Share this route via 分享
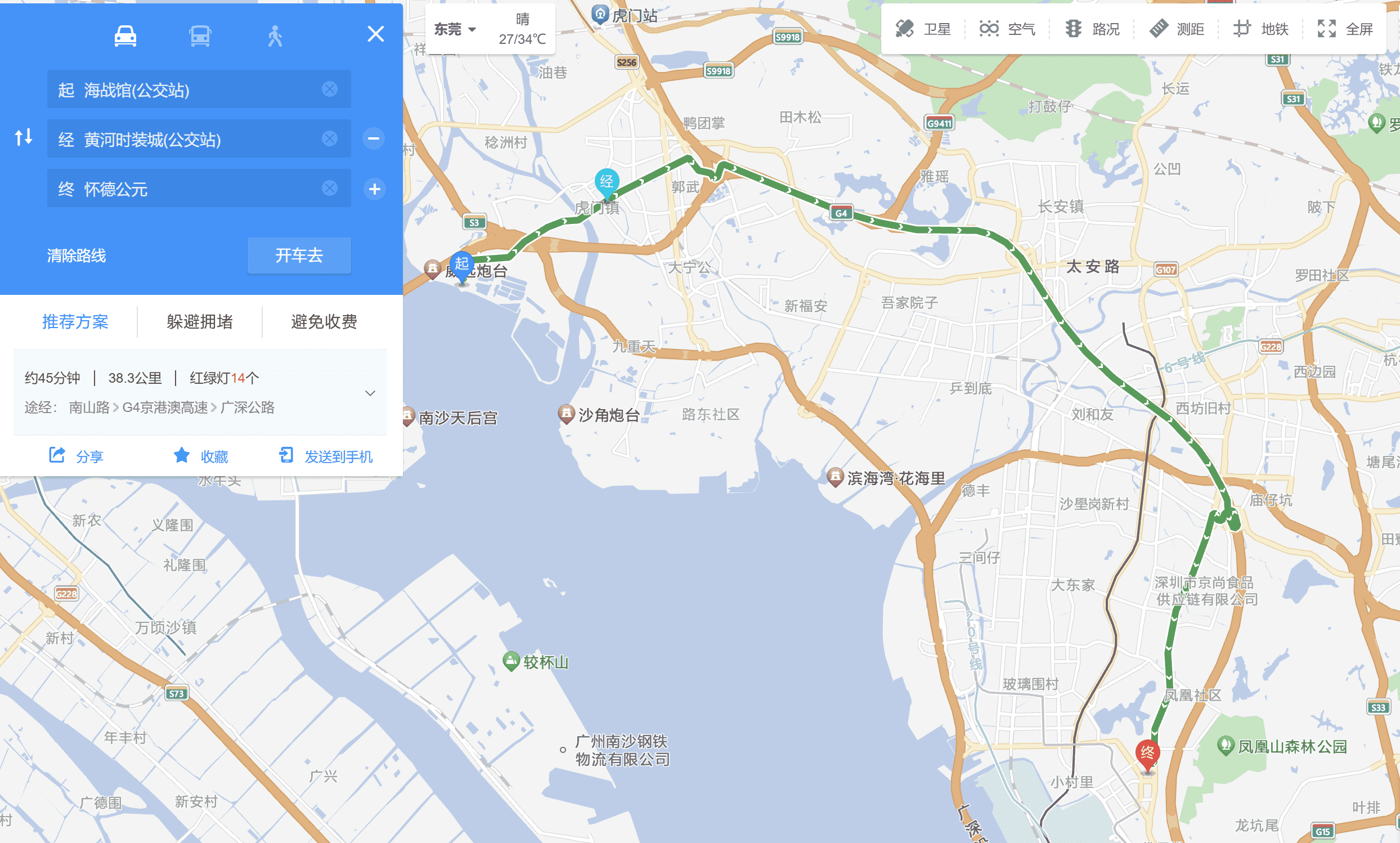The width and height of the screenshot is (1400, 843). (x=76, y=456)
